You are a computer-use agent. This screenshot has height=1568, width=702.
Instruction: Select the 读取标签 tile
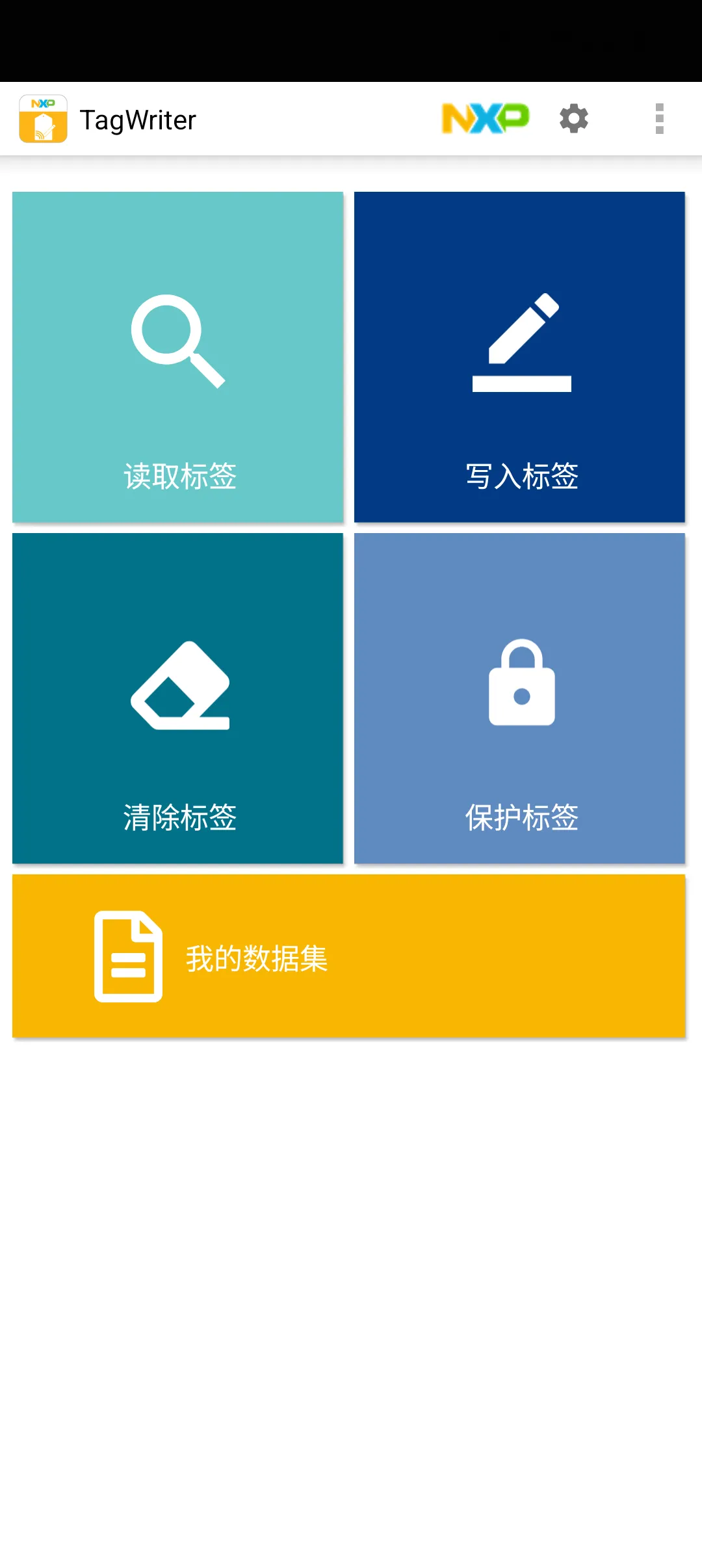click(x=177, y=357)
